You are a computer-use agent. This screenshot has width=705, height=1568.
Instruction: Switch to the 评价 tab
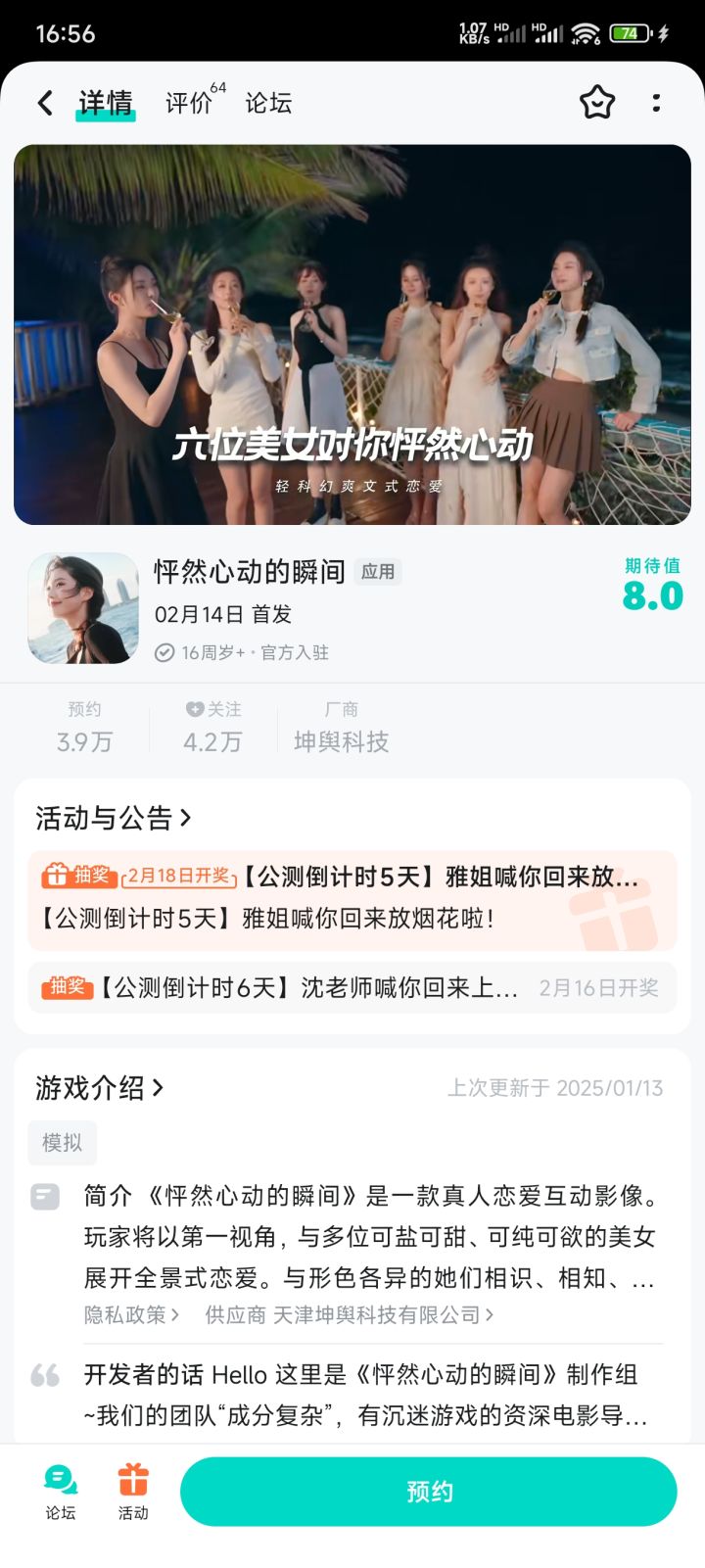[188, 103]
